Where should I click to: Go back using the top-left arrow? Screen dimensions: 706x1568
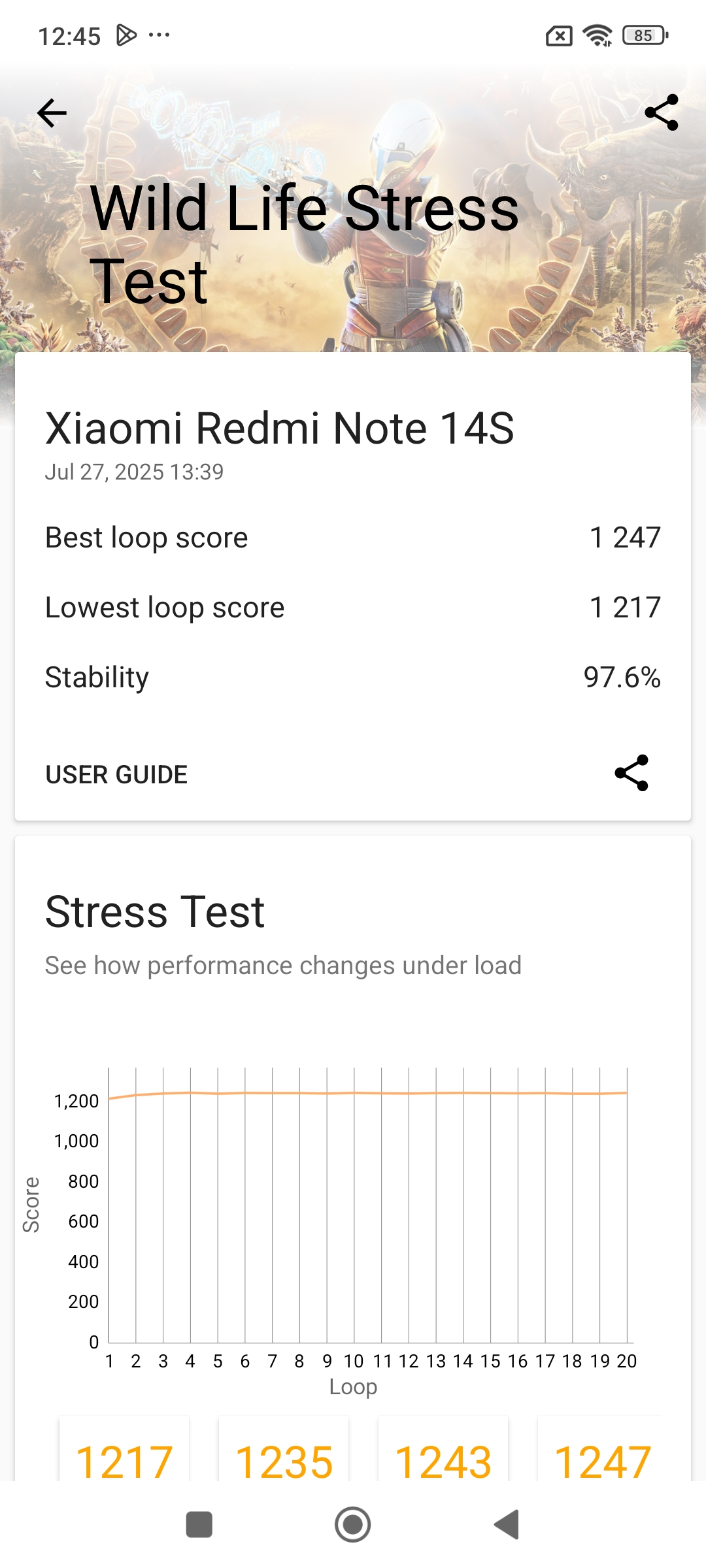coord(52,113)
